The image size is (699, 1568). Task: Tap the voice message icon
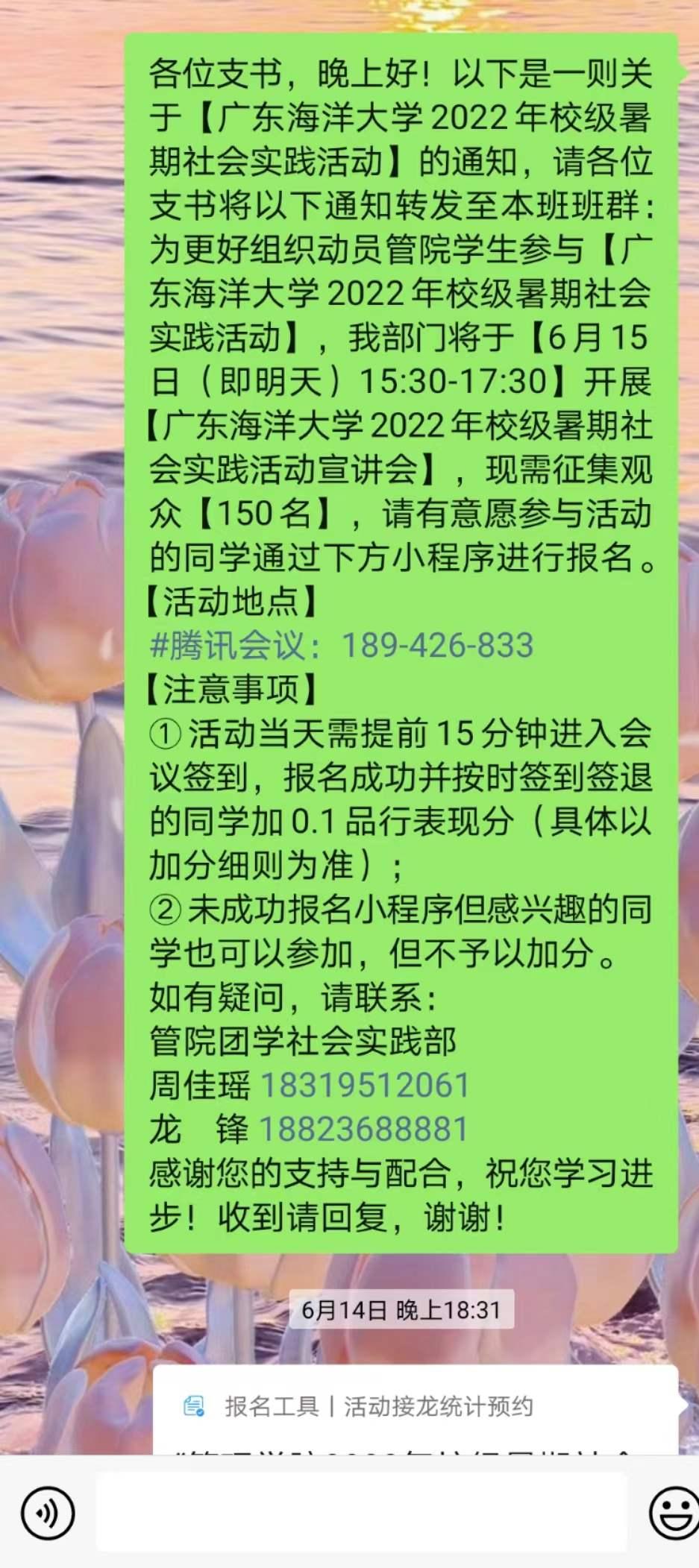pyautogui.click(x=48, y=1513)
